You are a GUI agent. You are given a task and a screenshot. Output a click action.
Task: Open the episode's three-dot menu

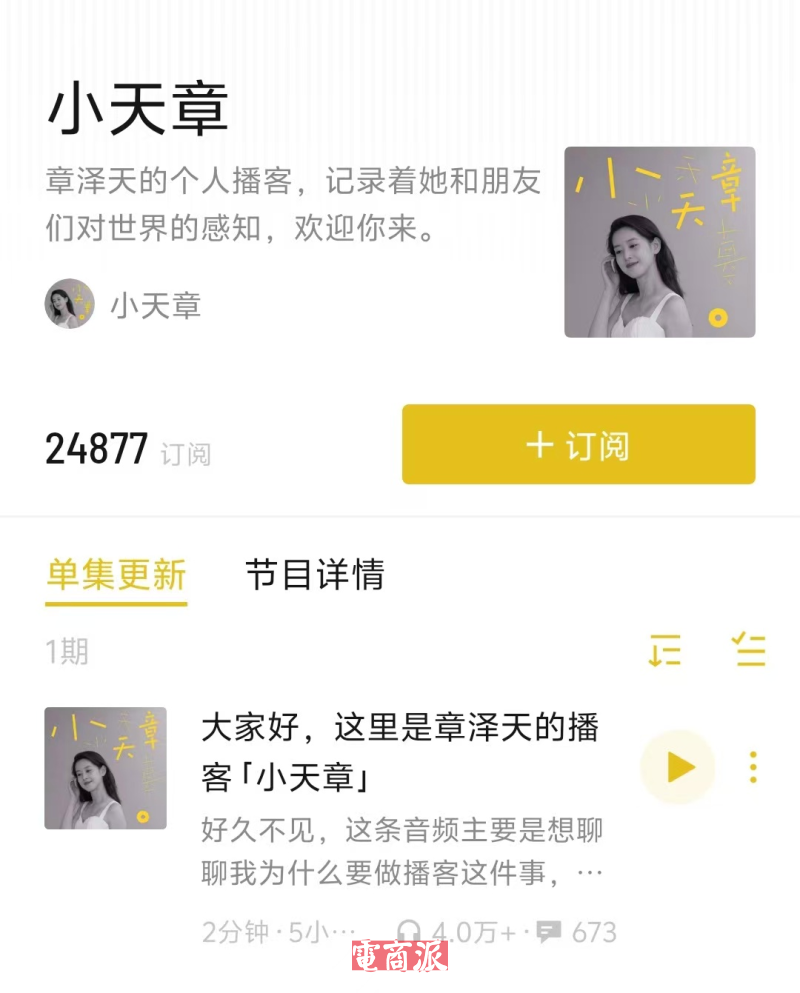coord(753,768)
